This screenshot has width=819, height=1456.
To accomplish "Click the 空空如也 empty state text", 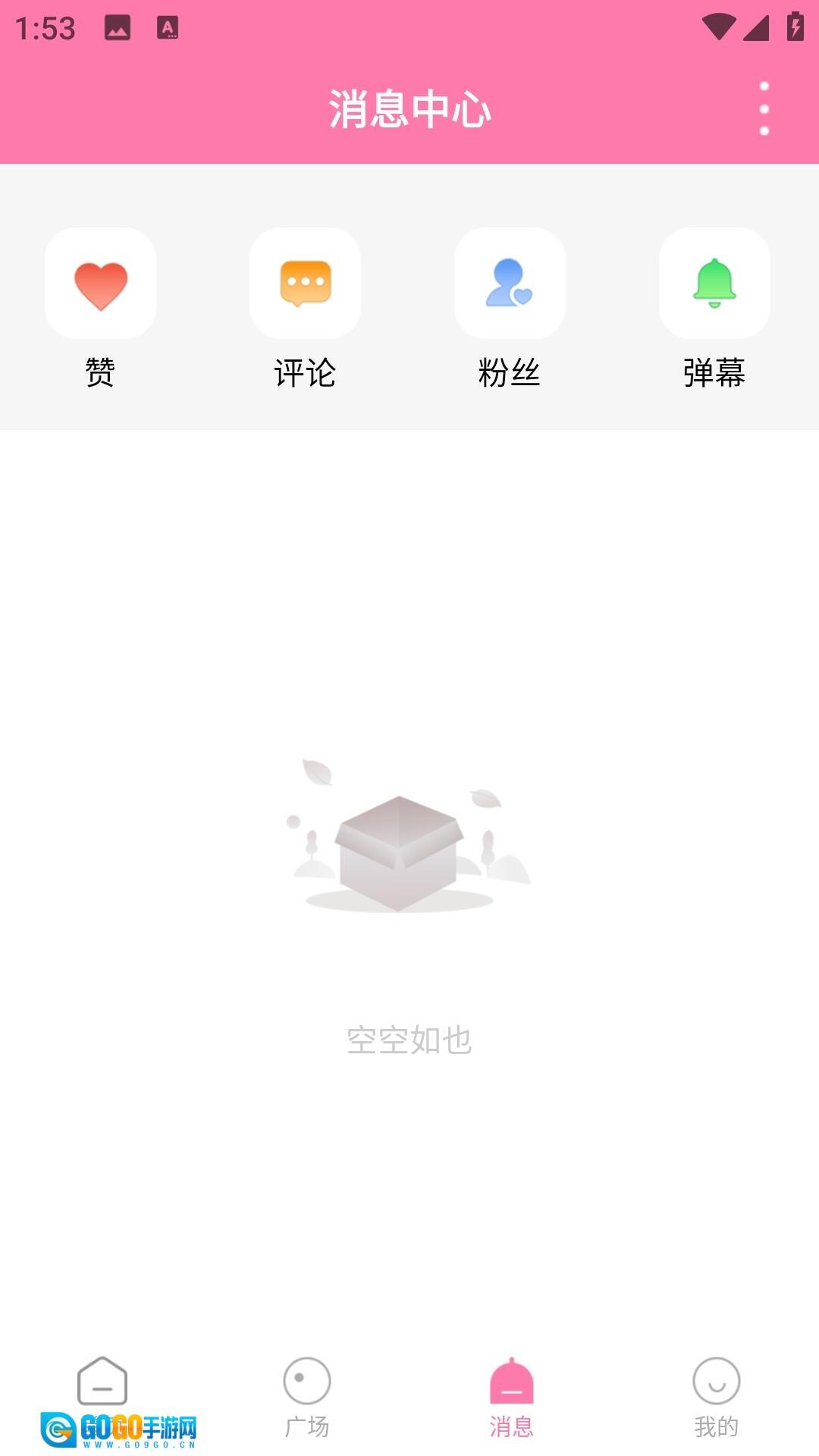I will [409, 1042].
